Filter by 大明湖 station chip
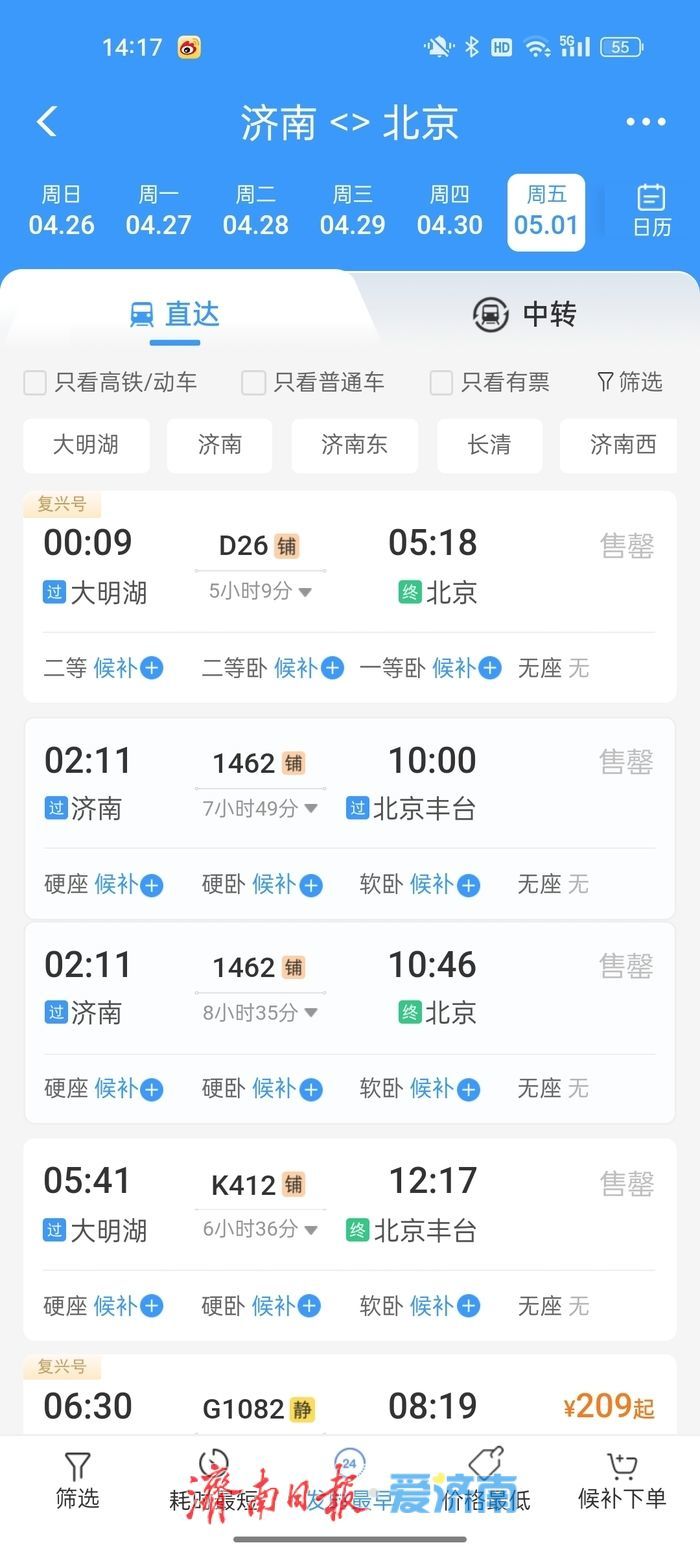Image resolution: width=700 pixels, height=1556 pixels. coord(86,445)
